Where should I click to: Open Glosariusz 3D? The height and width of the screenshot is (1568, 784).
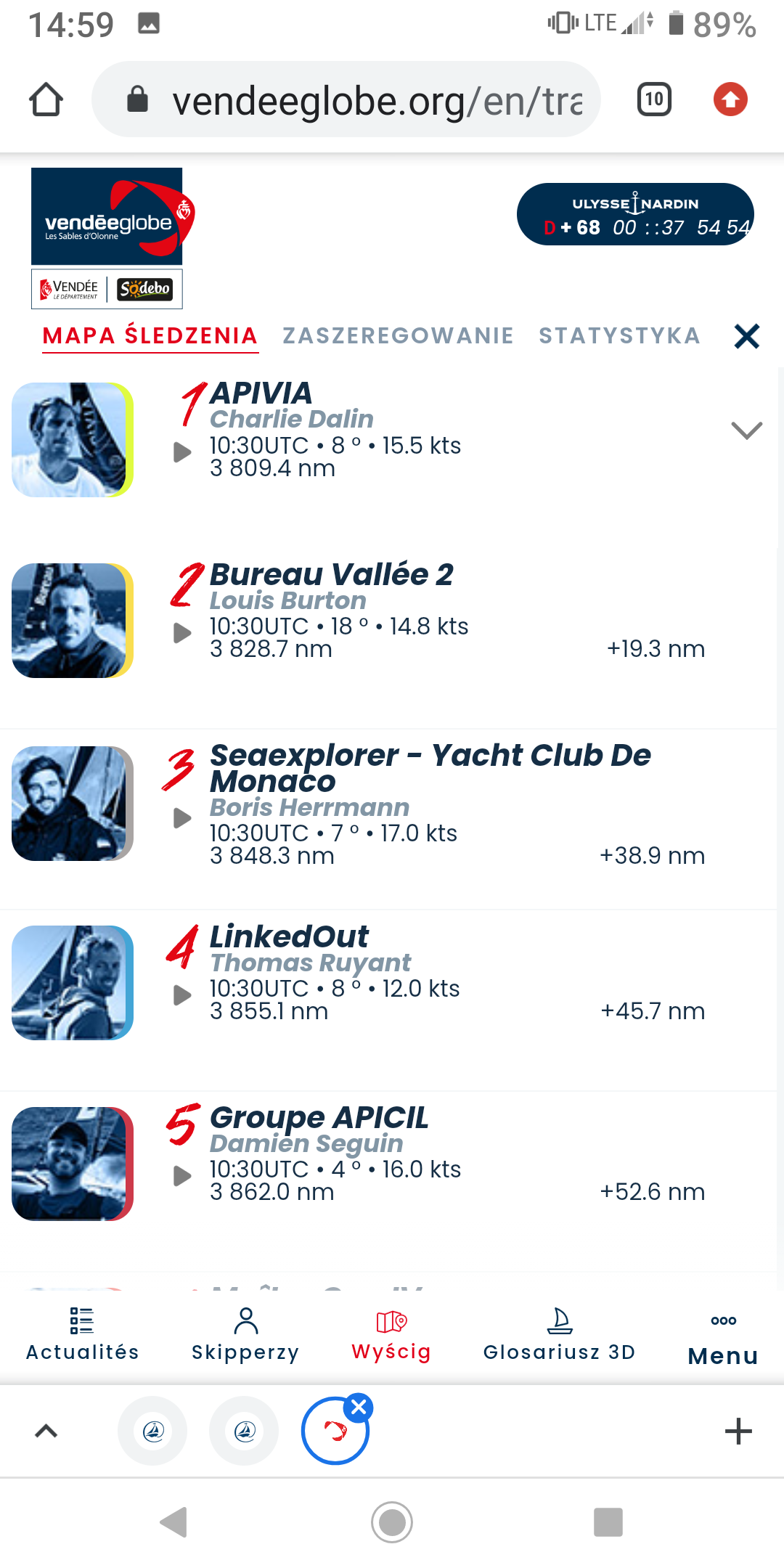point(559,1334)
